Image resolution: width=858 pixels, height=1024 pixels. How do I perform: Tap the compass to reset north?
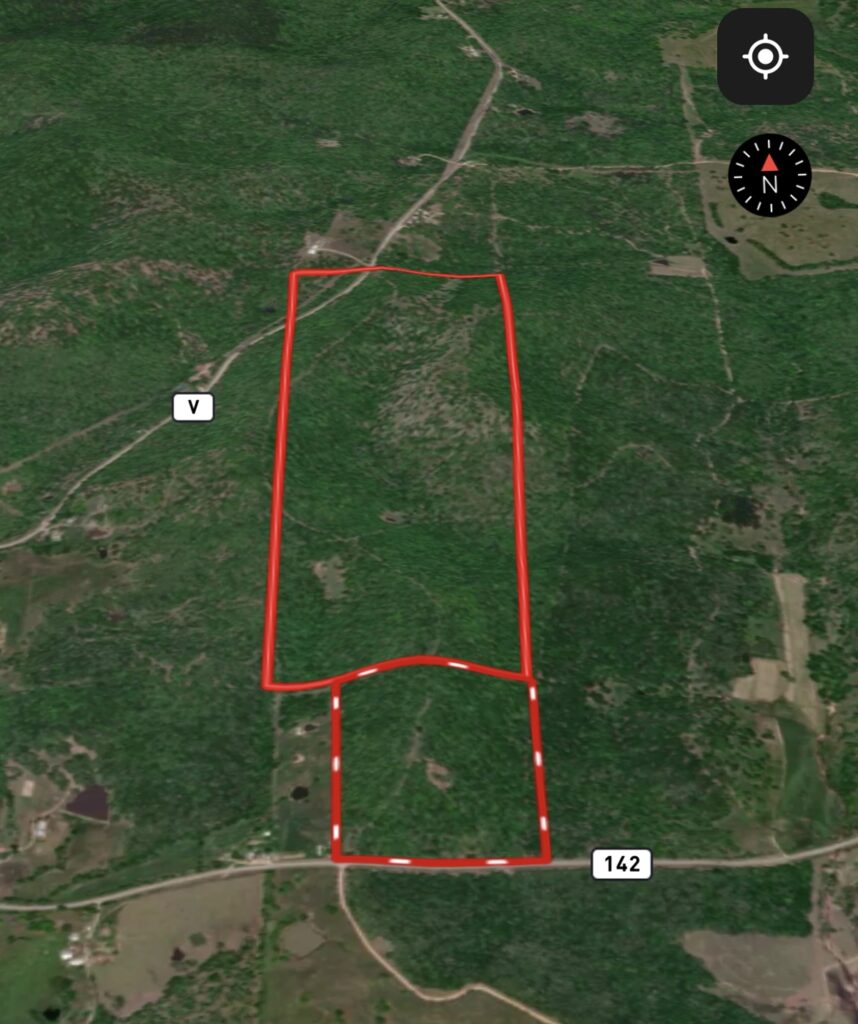tap(769, 175)
